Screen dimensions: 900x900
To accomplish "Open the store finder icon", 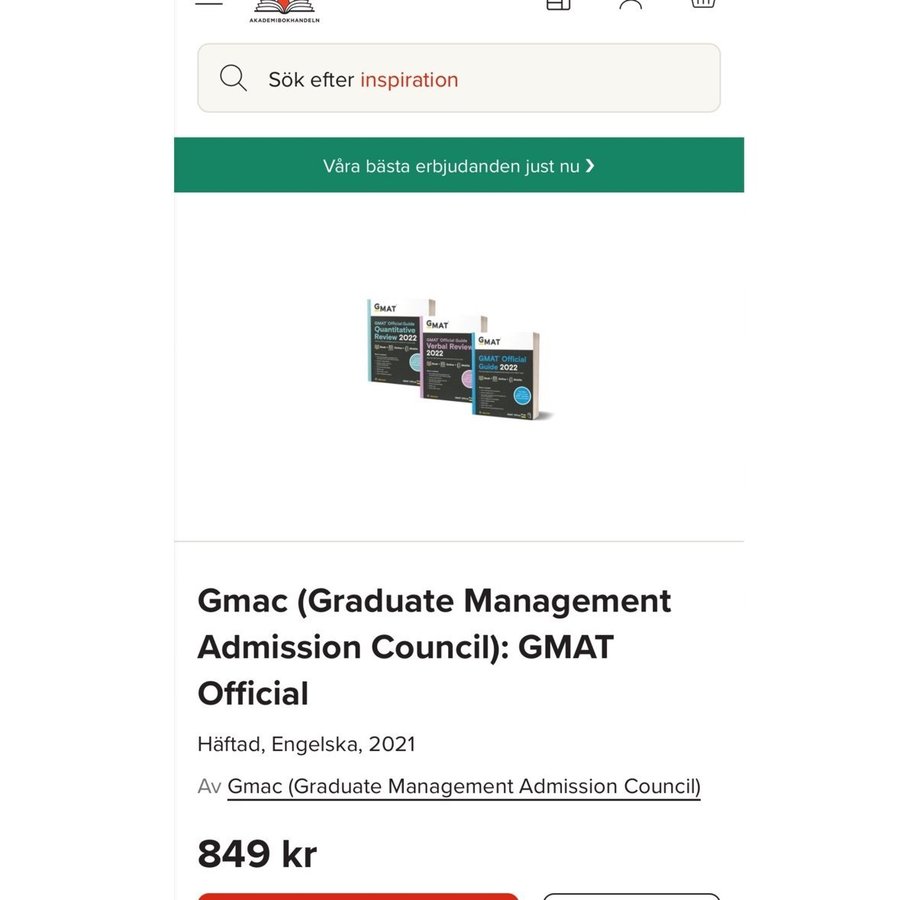I will click(x=559, y=3).
